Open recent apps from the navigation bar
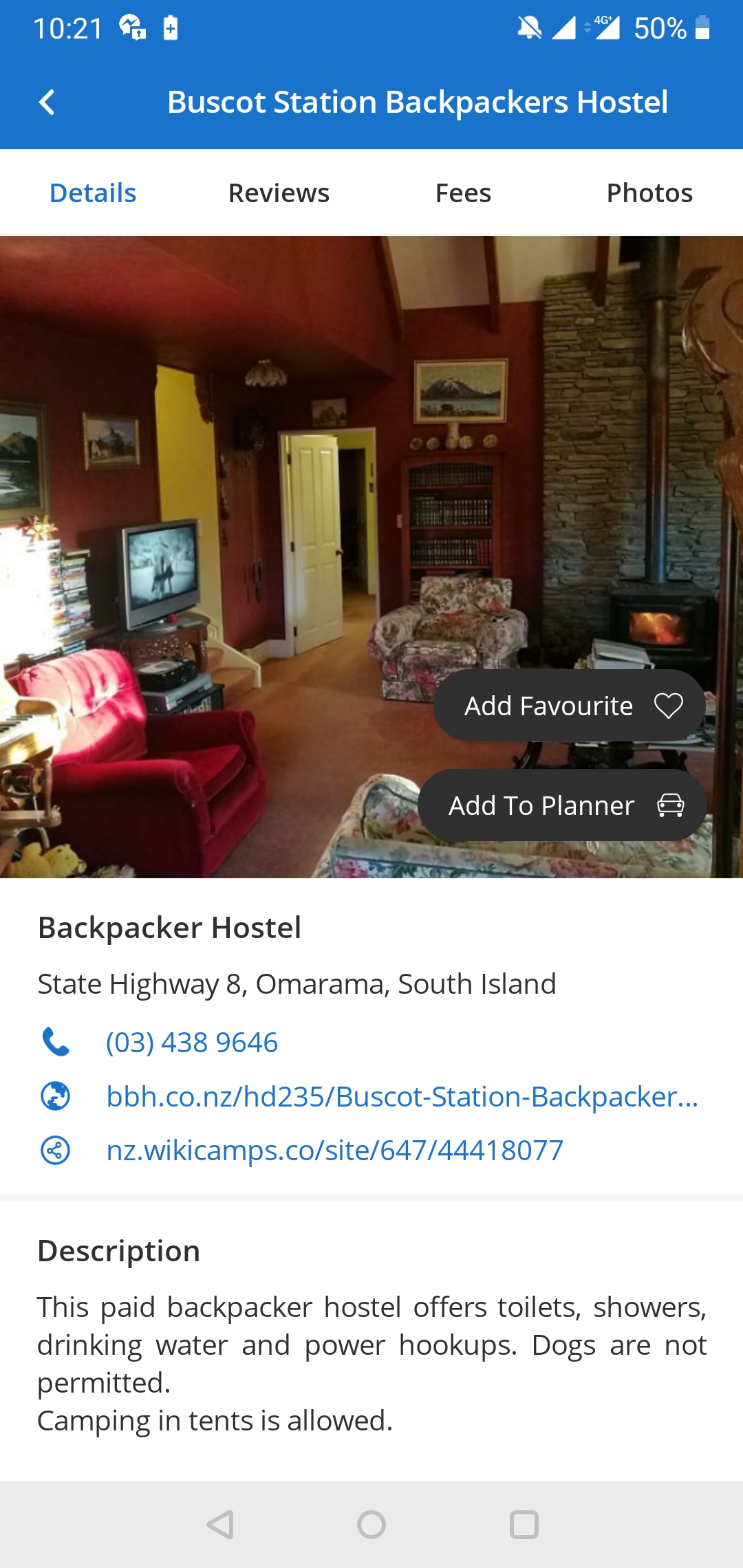The width and height of the screenshot is (743, 1568). click(x=524, y=1525)
